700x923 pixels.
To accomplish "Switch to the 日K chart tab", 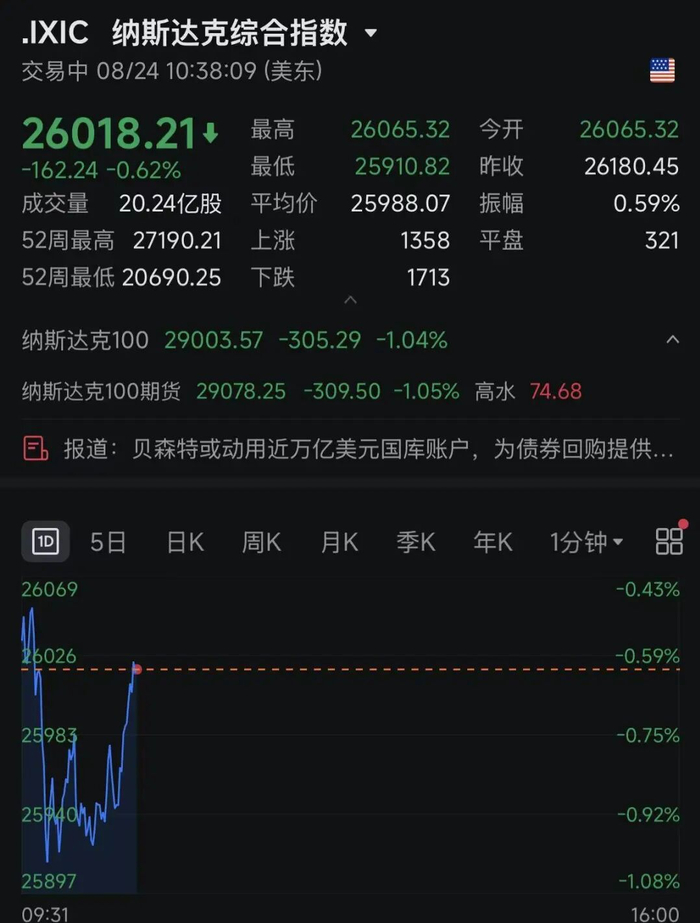I will point(185,542).
